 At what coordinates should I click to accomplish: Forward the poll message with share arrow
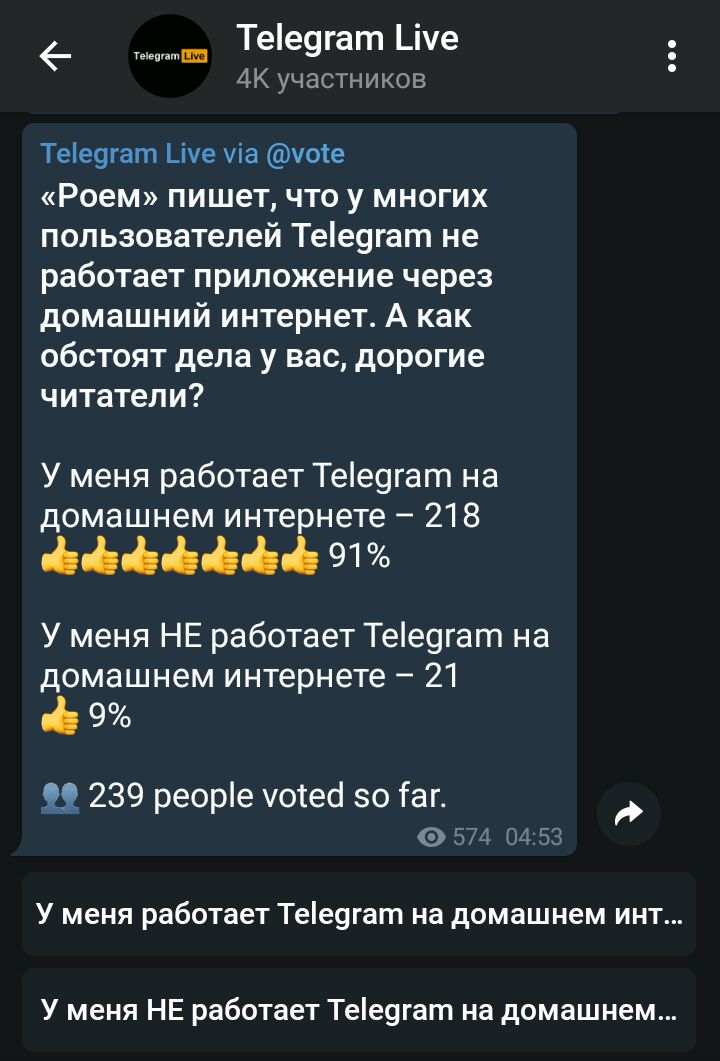point(628,815)
